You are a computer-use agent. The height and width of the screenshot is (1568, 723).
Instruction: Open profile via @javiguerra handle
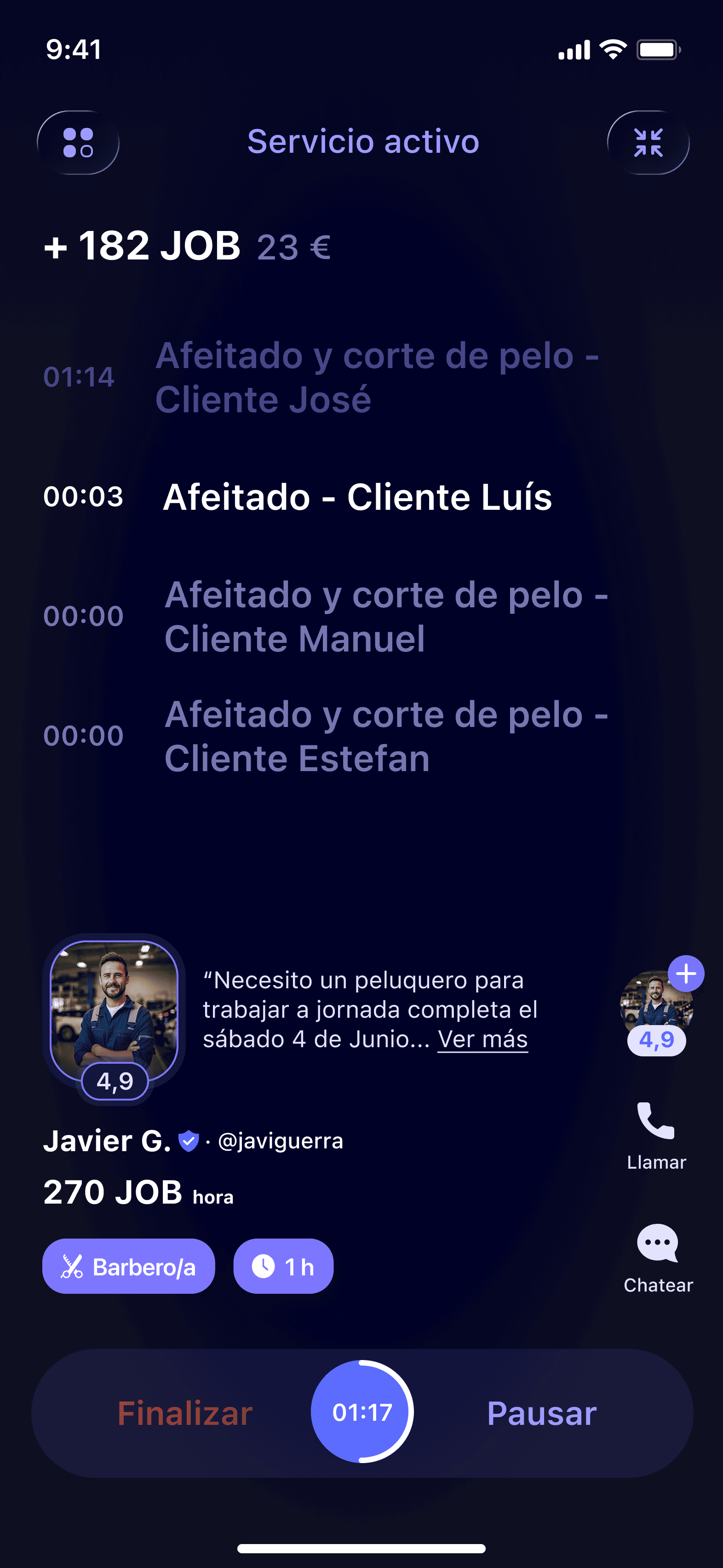(281, 1140)
